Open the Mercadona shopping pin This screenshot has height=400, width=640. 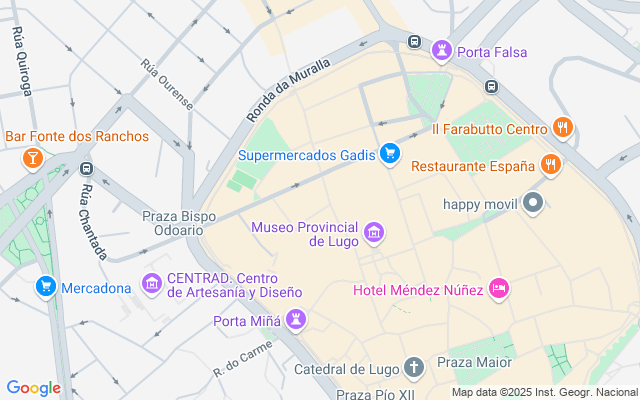(x=45, y=288)
